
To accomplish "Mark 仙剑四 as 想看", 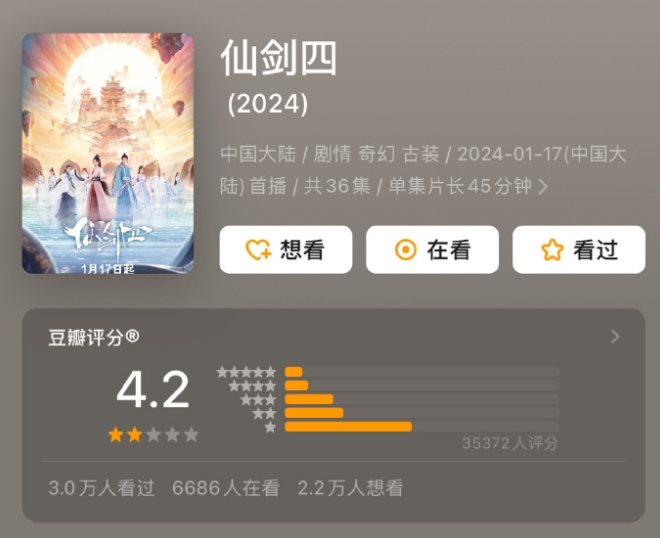I will 286,250.
